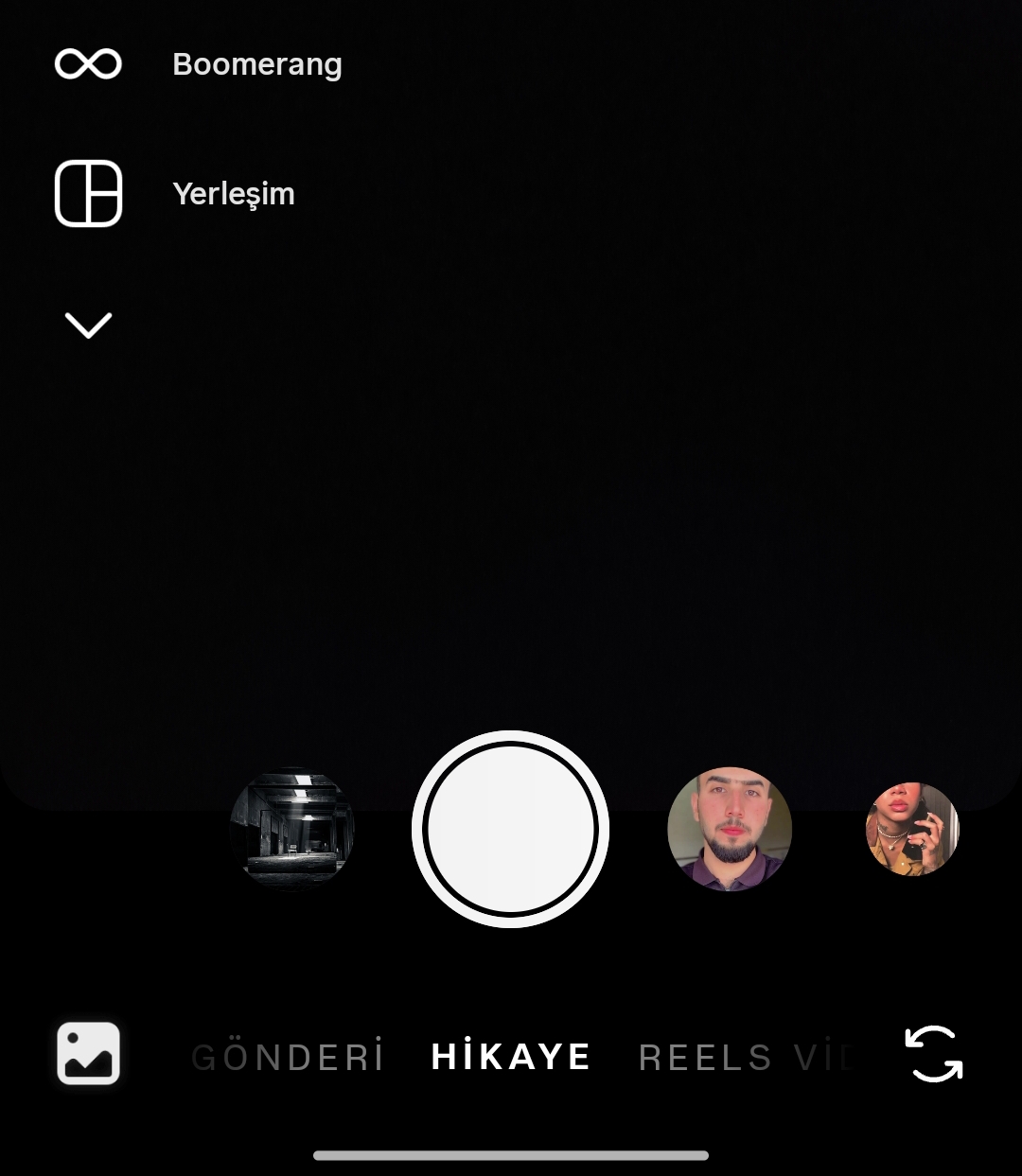Tap the white shutter button
Image resolution: width=1022 pixels, height=1176 pixels.
pyautogui.click(x=510, y=829)
